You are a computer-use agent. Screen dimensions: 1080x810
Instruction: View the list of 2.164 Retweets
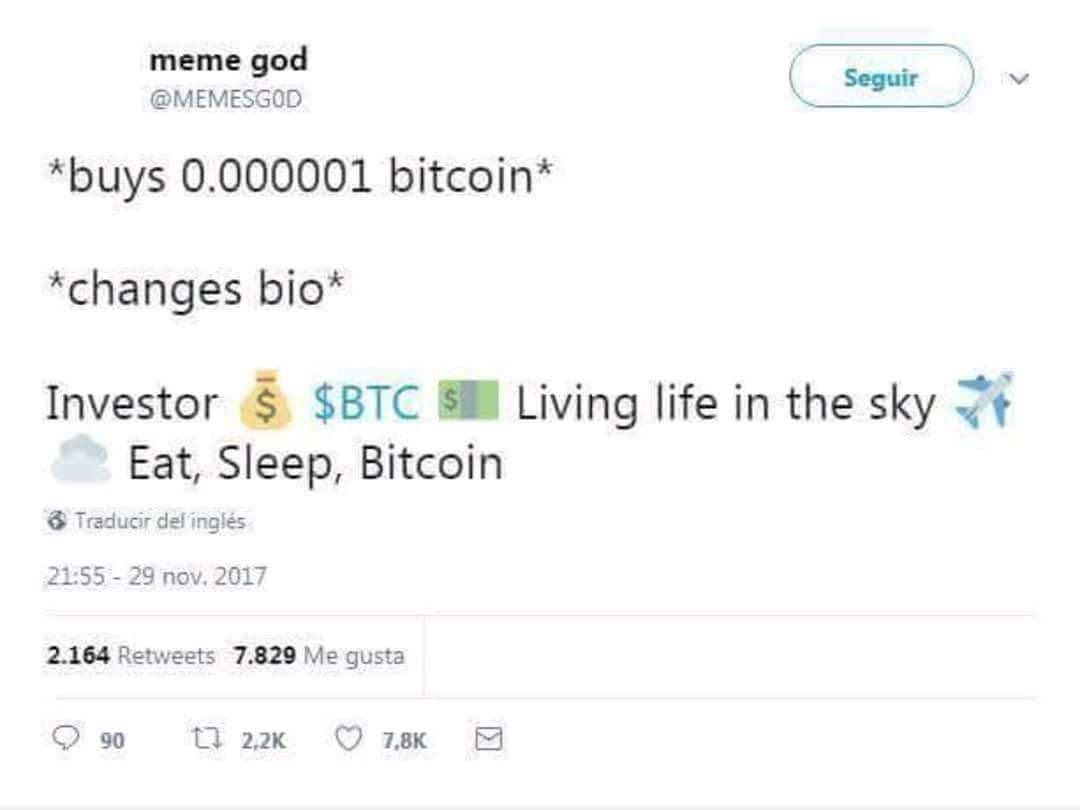131,655
